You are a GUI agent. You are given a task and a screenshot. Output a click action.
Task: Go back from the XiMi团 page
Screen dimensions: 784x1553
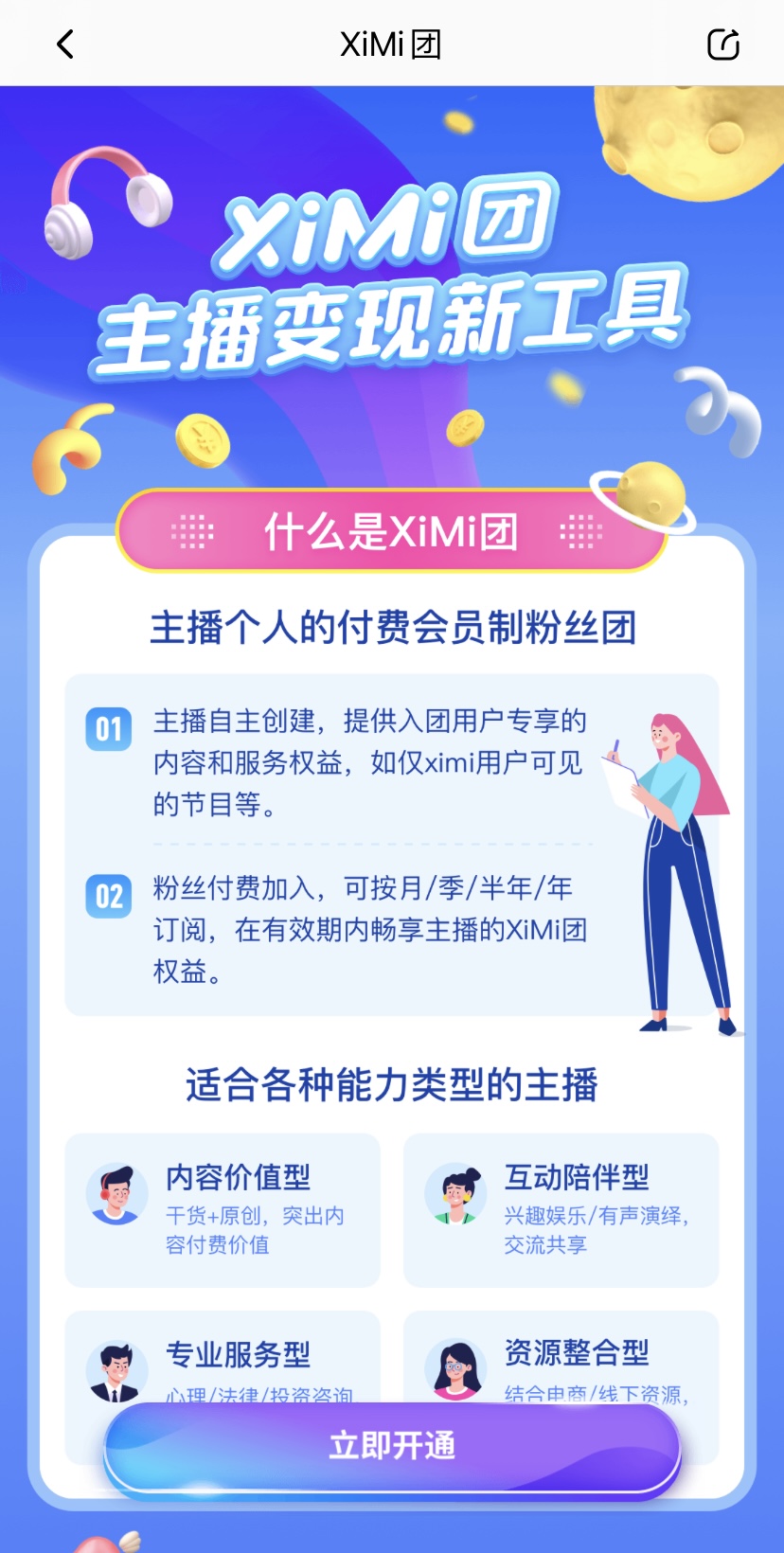coord(64,45)
